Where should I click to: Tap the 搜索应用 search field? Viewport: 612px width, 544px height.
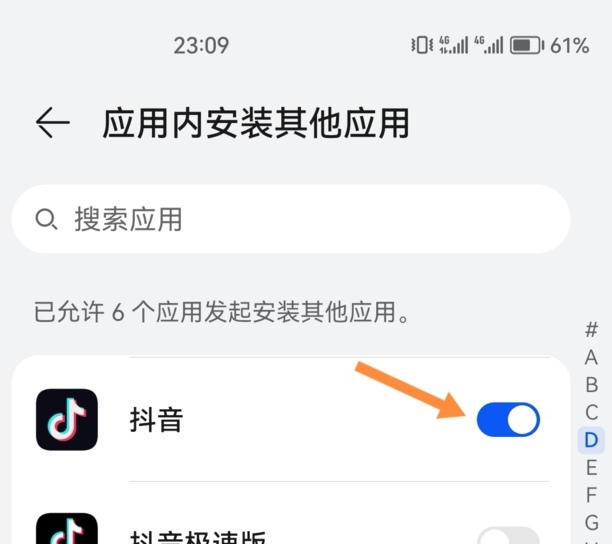[290, 219]
